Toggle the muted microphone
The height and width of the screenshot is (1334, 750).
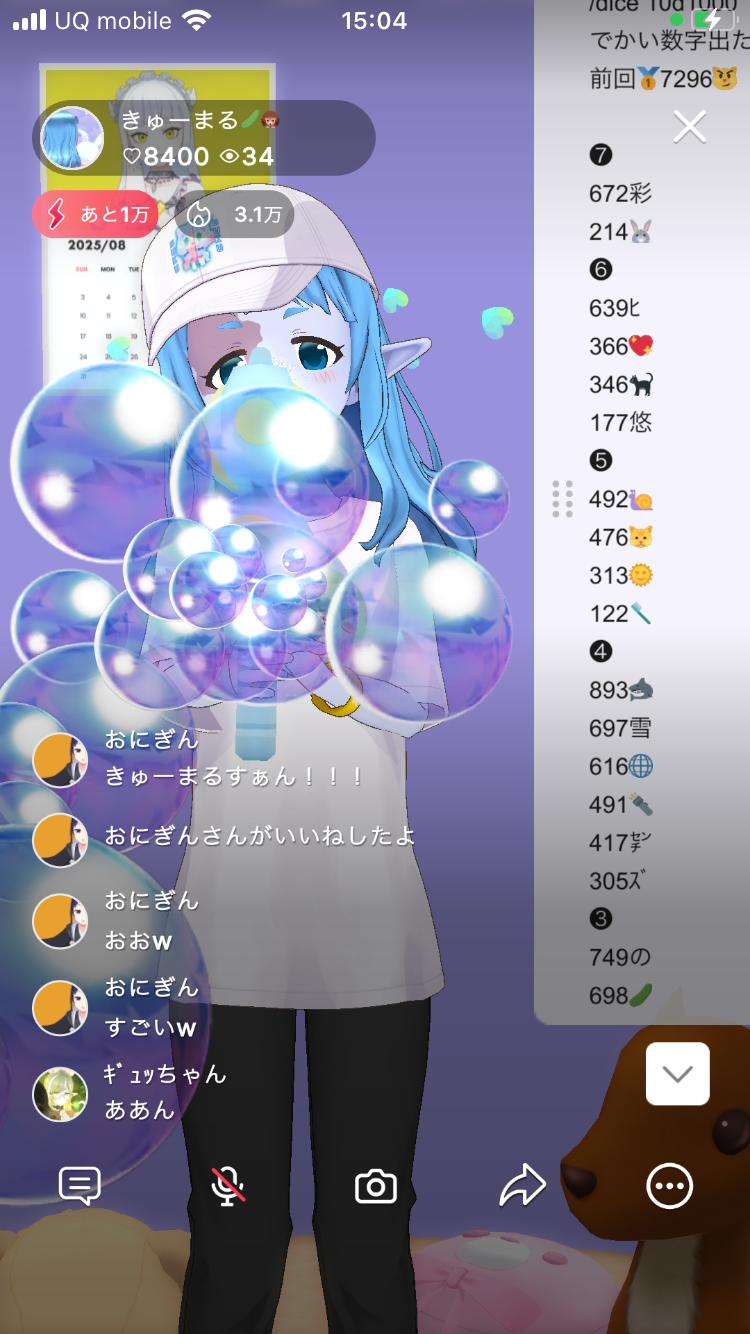click(x=228, y=1186)
